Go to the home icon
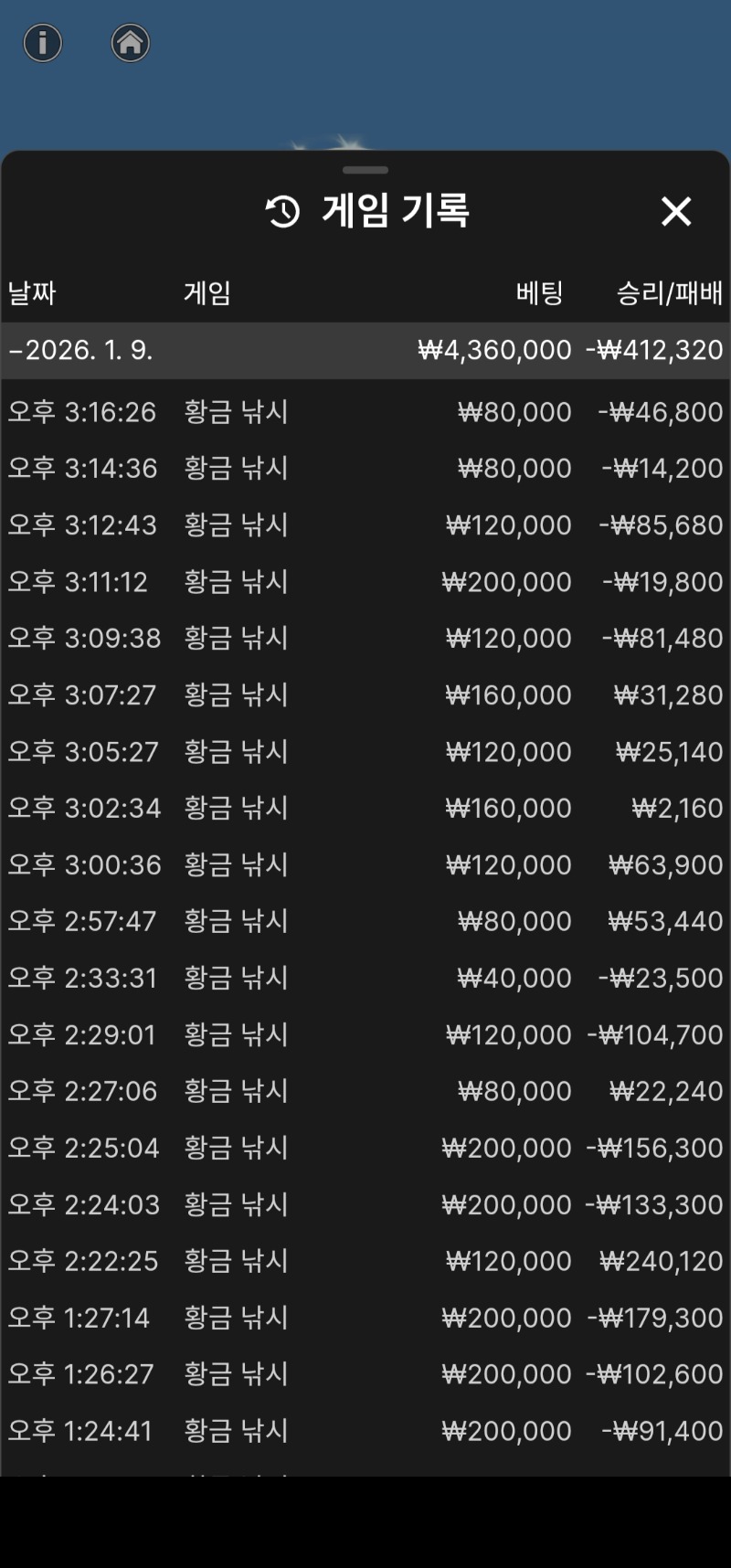731x1568 pixels. (131, 43)
